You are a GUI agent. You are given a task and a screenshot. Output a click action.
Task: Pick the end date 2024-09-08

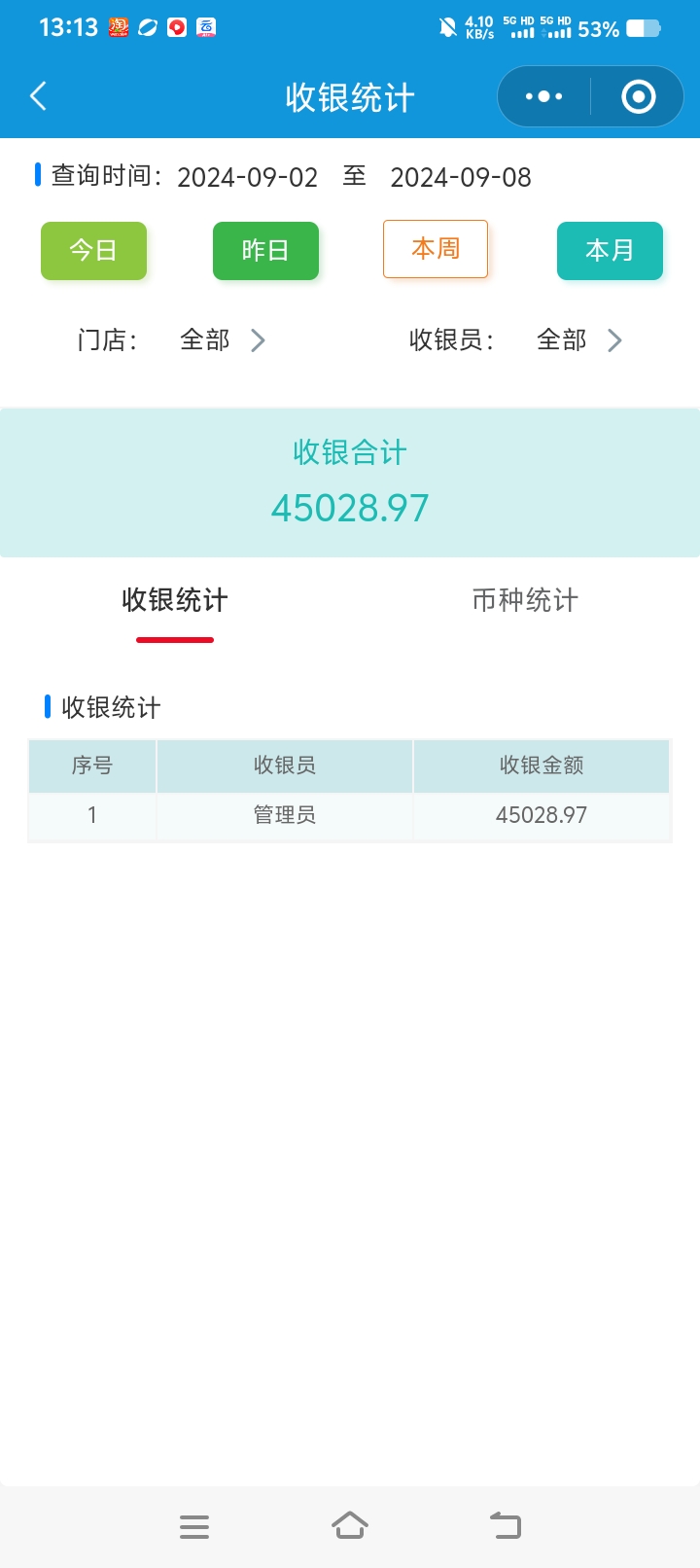tap(461, 177)
